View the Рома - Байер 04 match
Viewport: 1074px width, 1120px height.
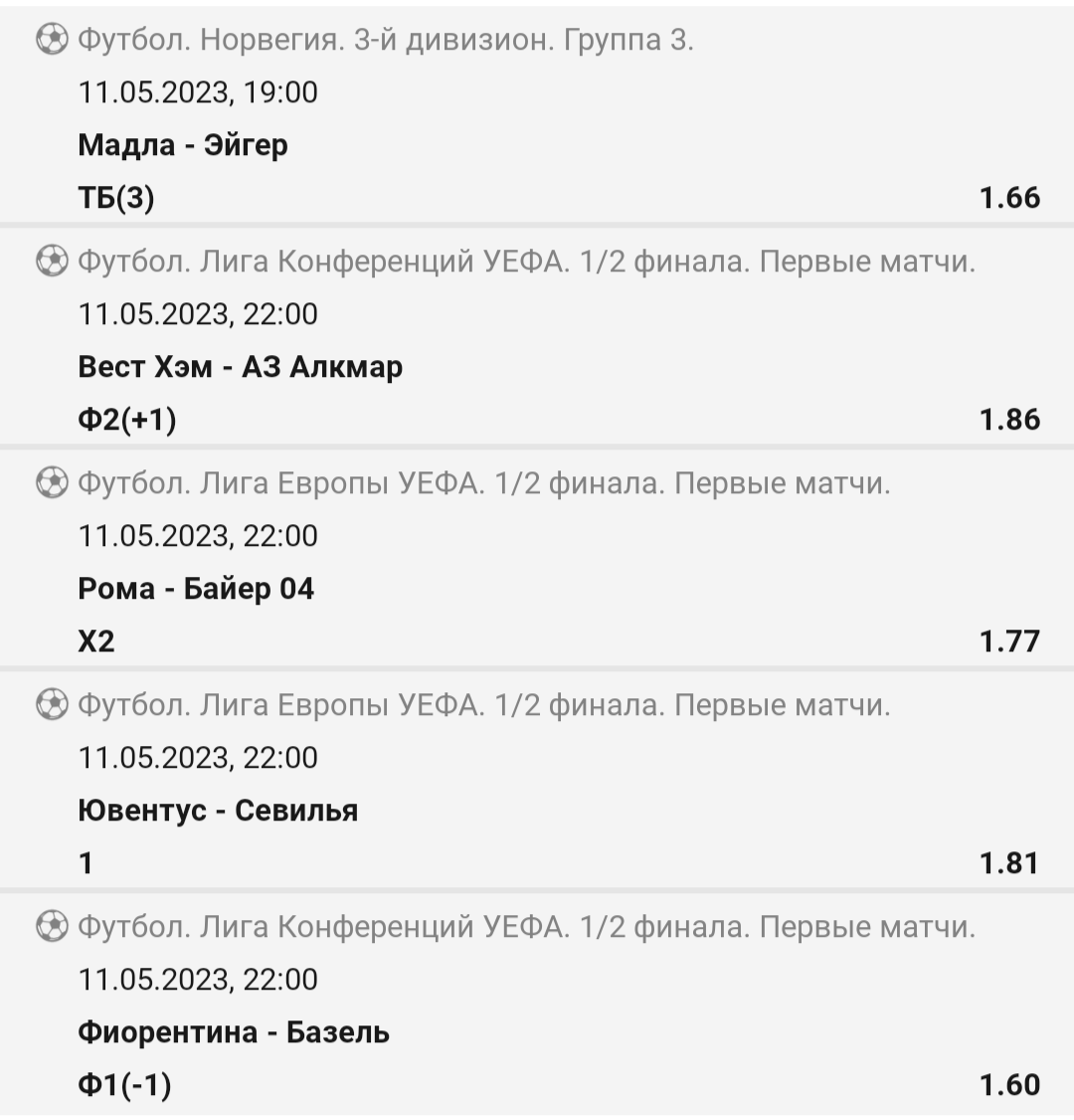point(196,589)
